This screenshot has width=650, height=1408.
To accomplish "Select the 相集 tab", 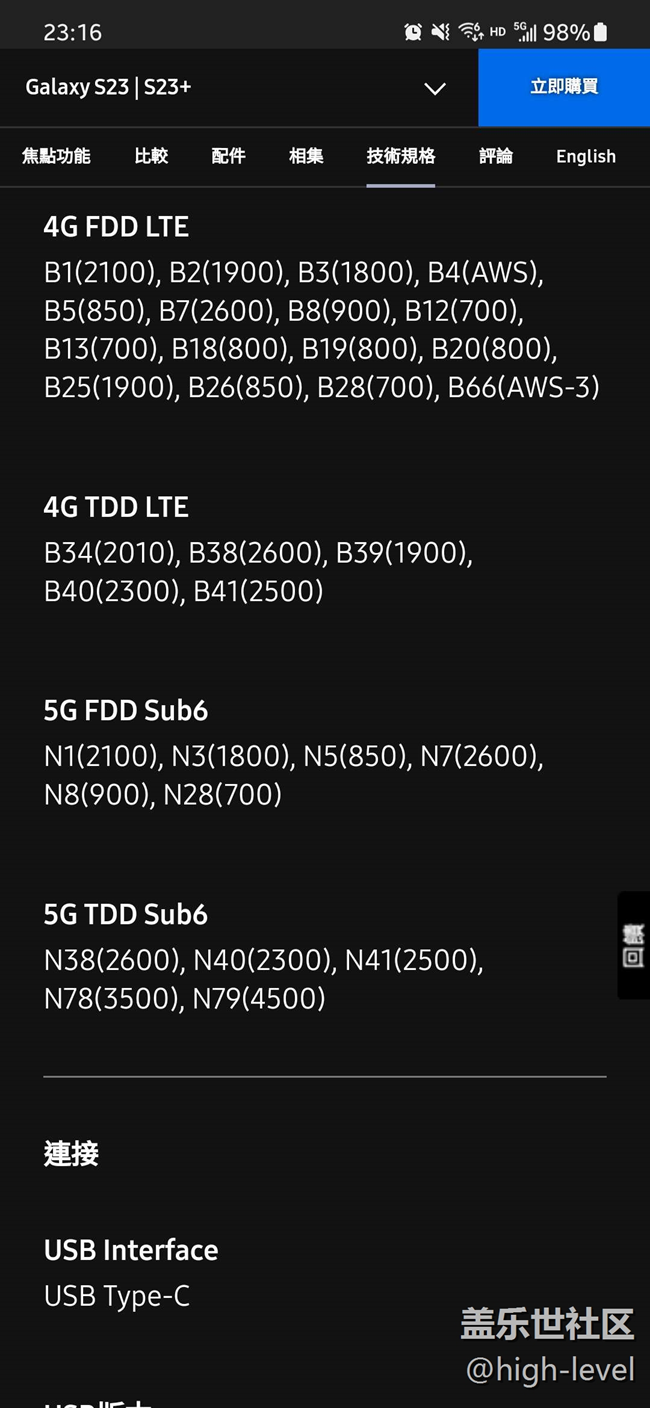I will click(306, 156).
